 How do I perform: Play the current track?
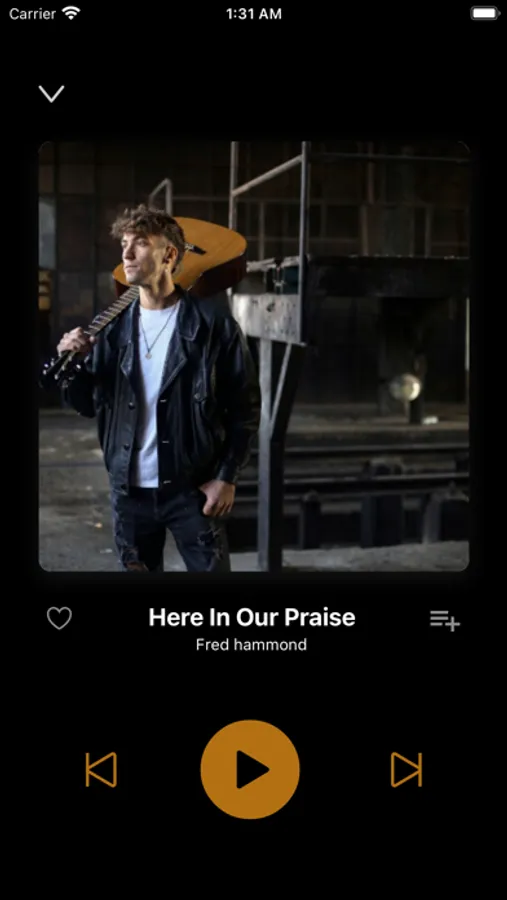coord(250,769)
